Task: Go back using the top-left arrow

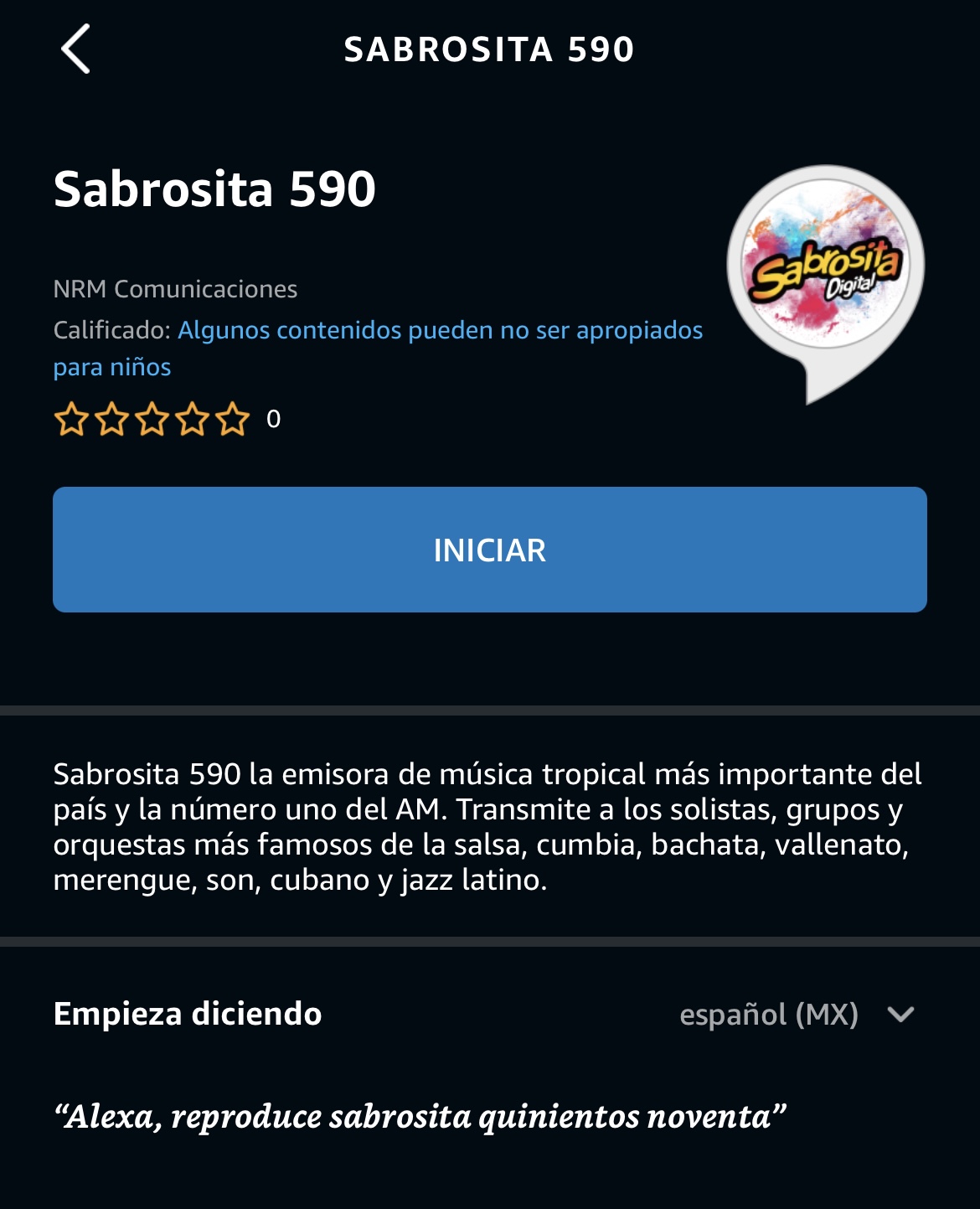Action: 75,49
